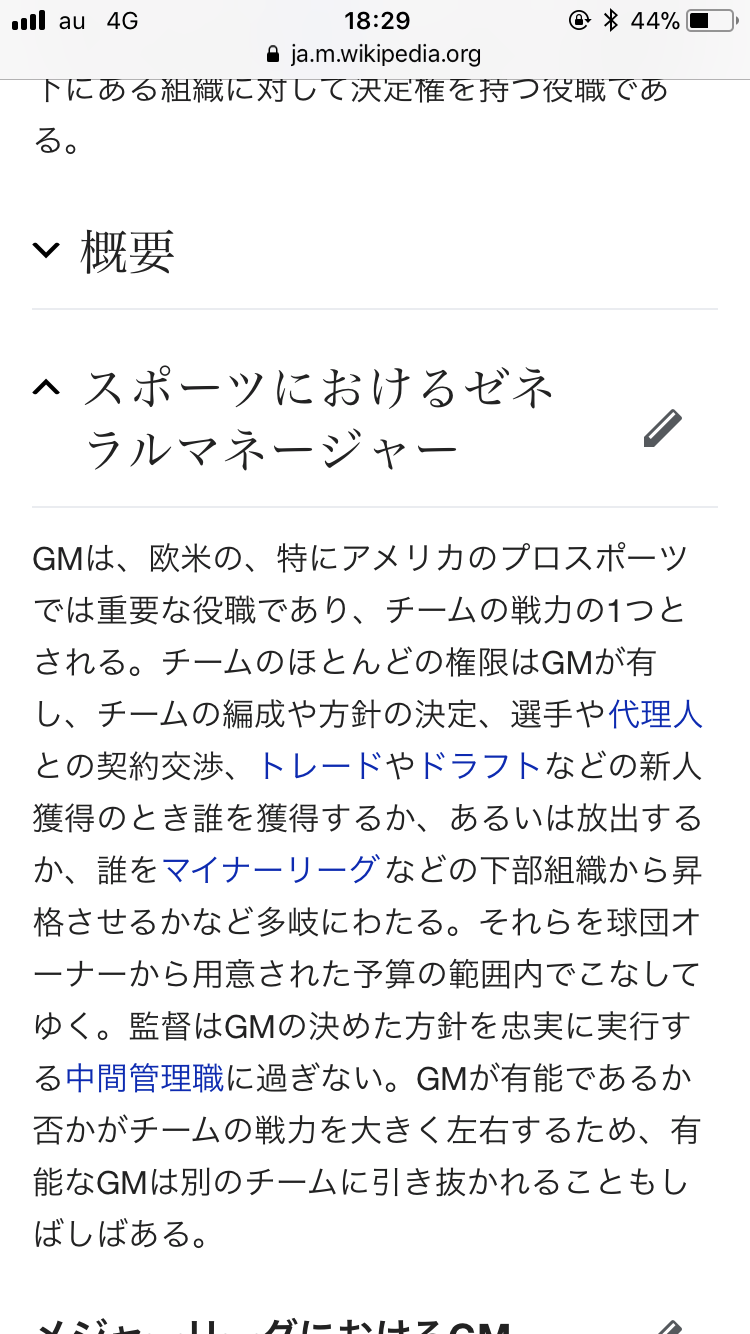Visit the マイナーリーグ article link
This screenshot has width=750, height=1334.
click(x=270, y=869)
